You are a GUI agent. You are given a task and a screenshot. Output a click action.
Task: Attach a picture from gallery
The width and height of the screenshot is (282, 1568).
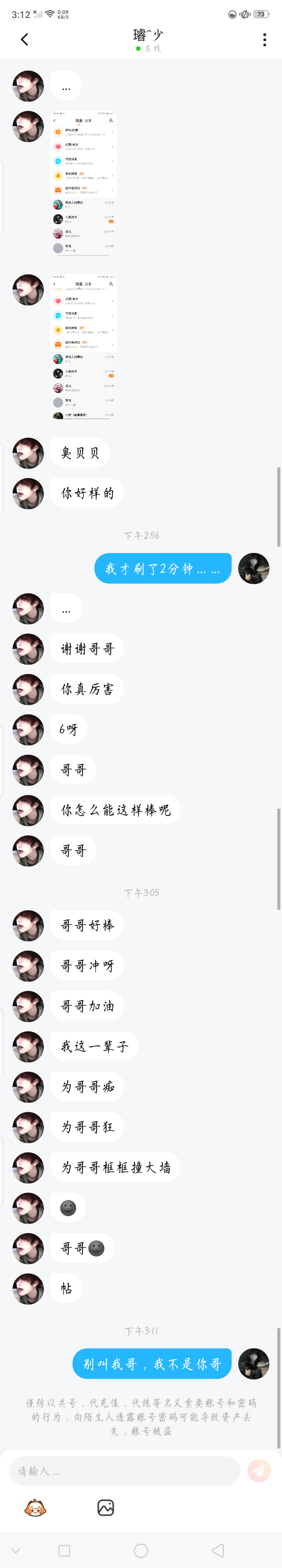pos(105,1508)
